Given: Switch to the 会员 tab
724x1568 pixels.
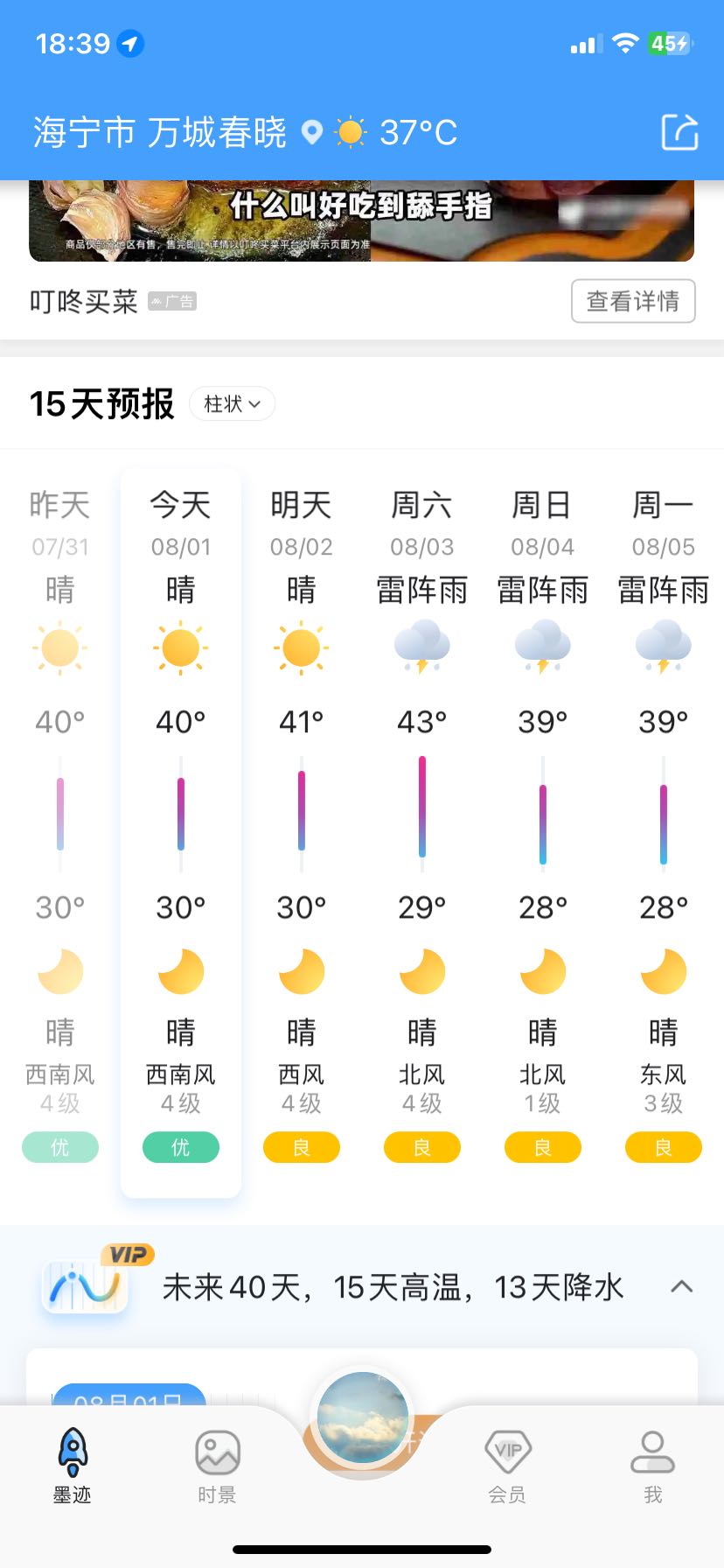Looking at the screenshot, I should 507,1465.
